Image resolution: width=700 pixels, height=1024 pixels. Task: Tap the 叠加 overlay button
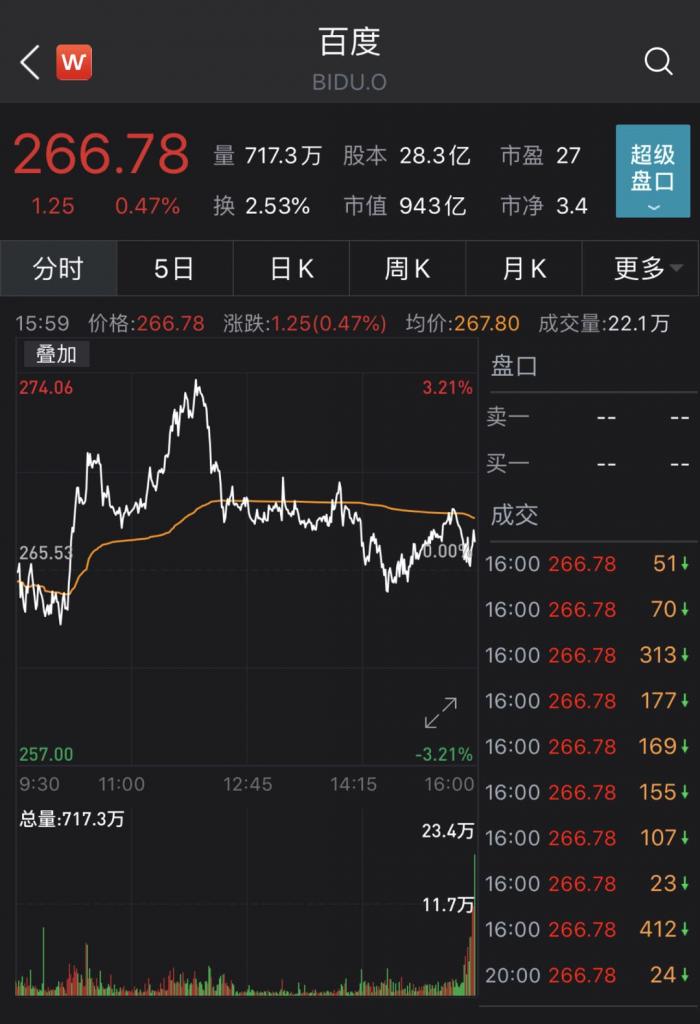point(56,354)
